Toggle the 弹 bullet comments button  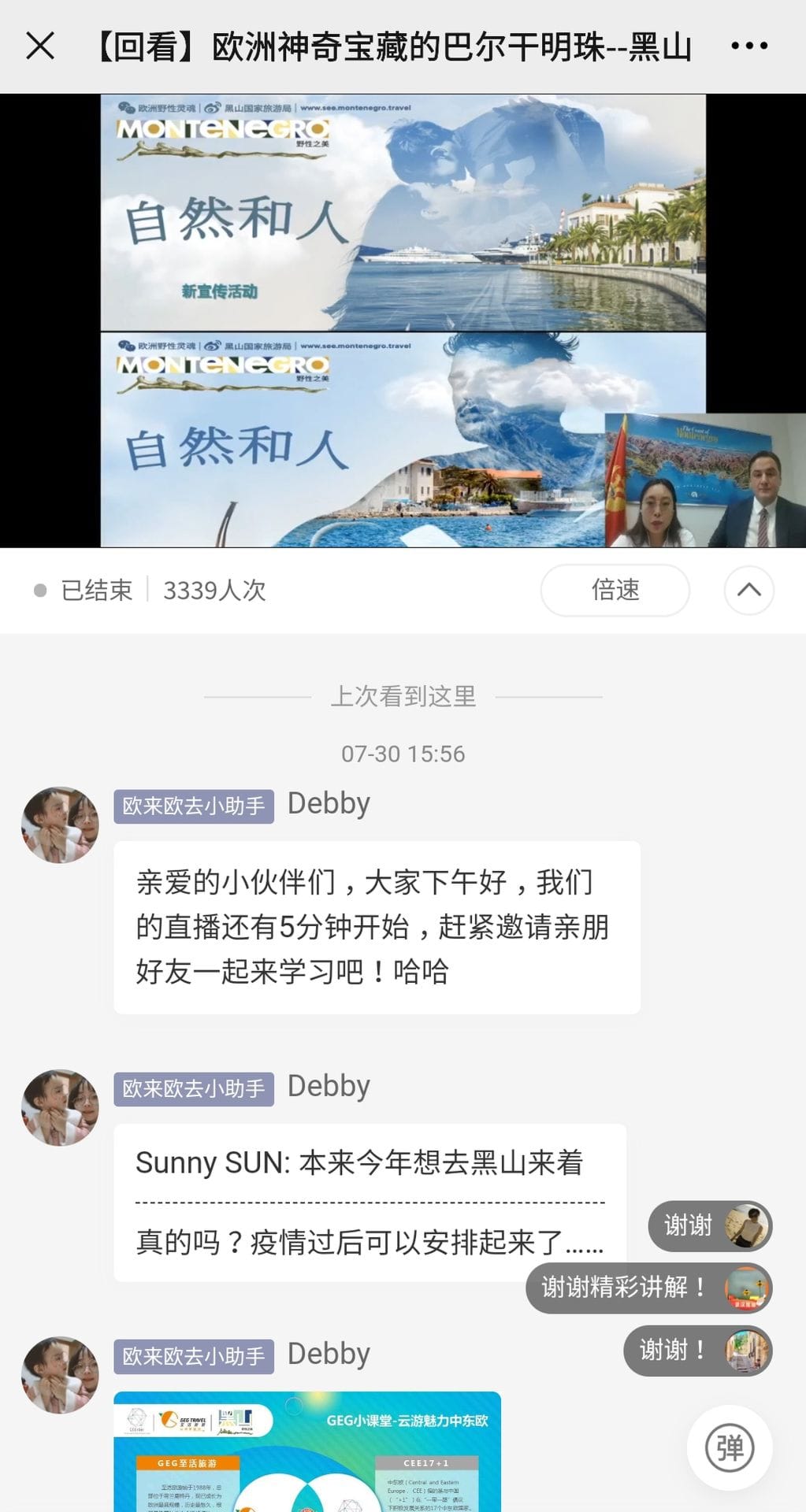pos(730,1447)
